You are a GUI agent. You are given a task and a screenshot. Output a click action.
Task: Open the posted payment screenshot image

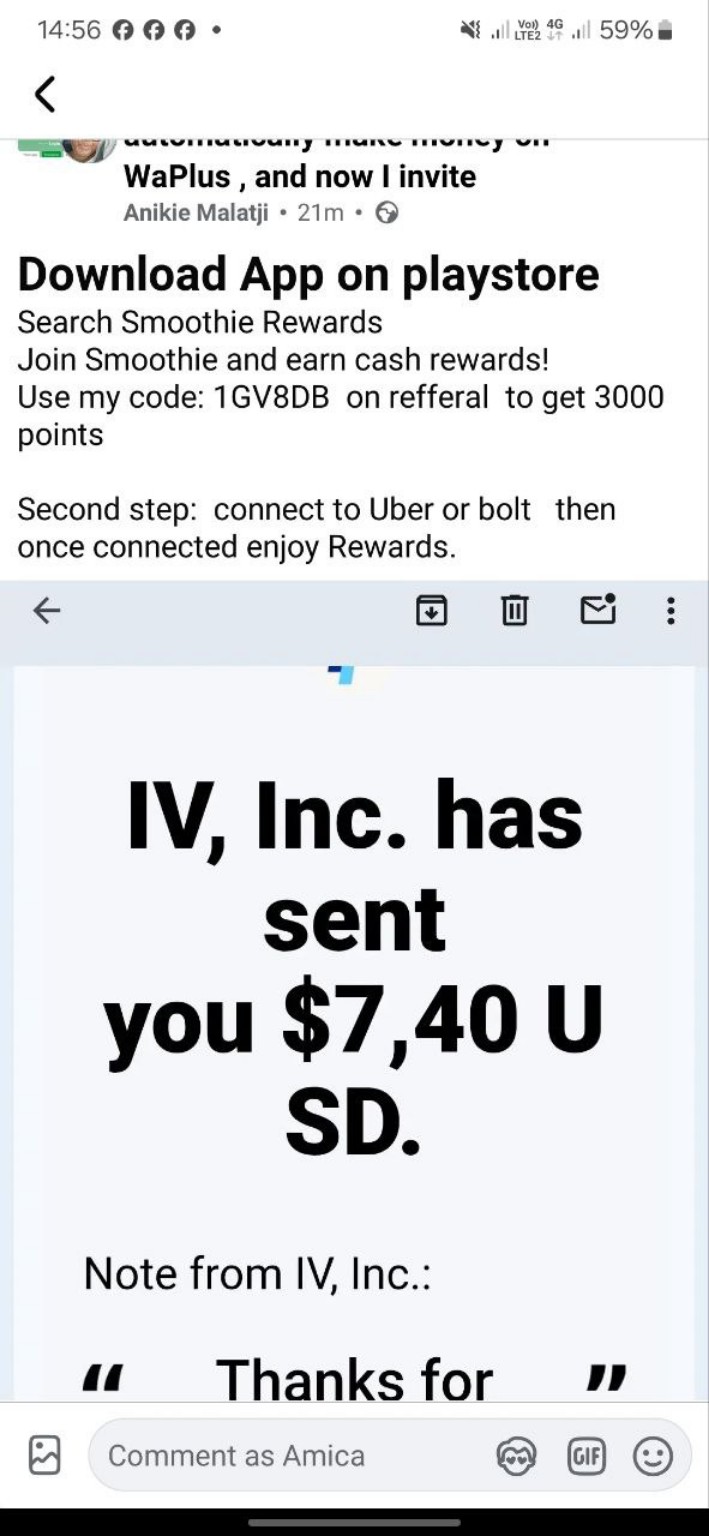[354, 1000]
